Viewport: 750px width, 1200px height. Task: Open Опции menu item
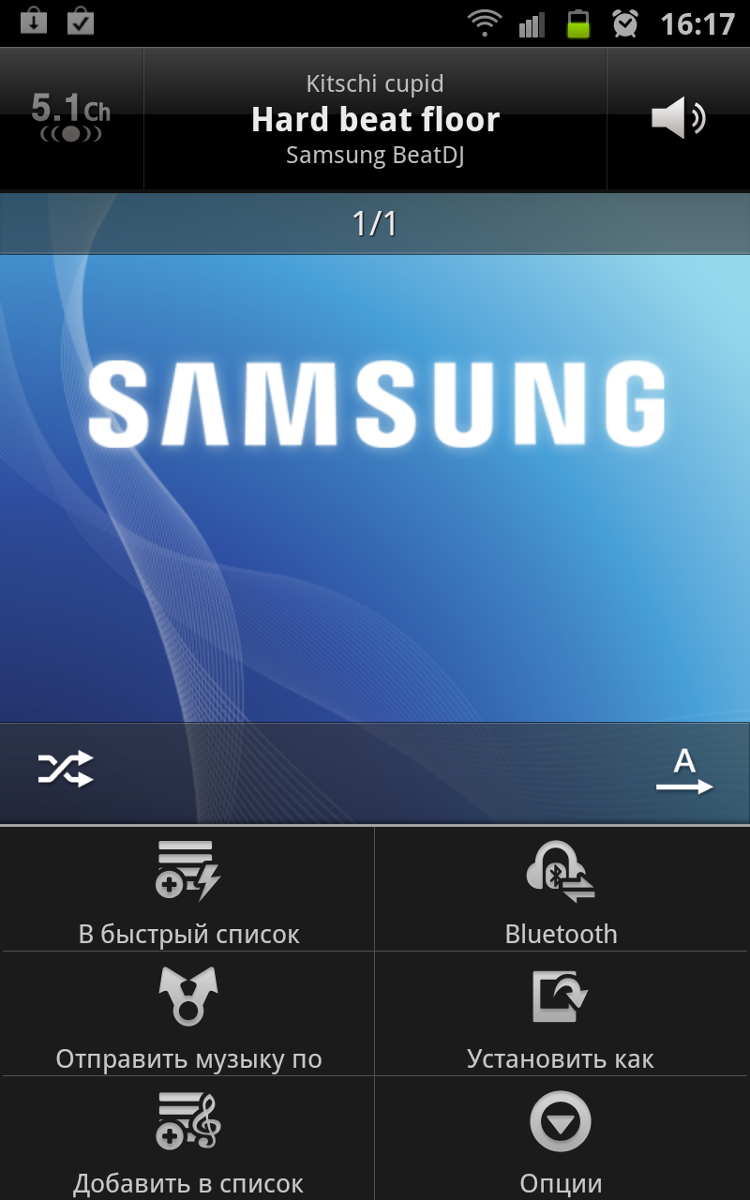click(561, 1140)
